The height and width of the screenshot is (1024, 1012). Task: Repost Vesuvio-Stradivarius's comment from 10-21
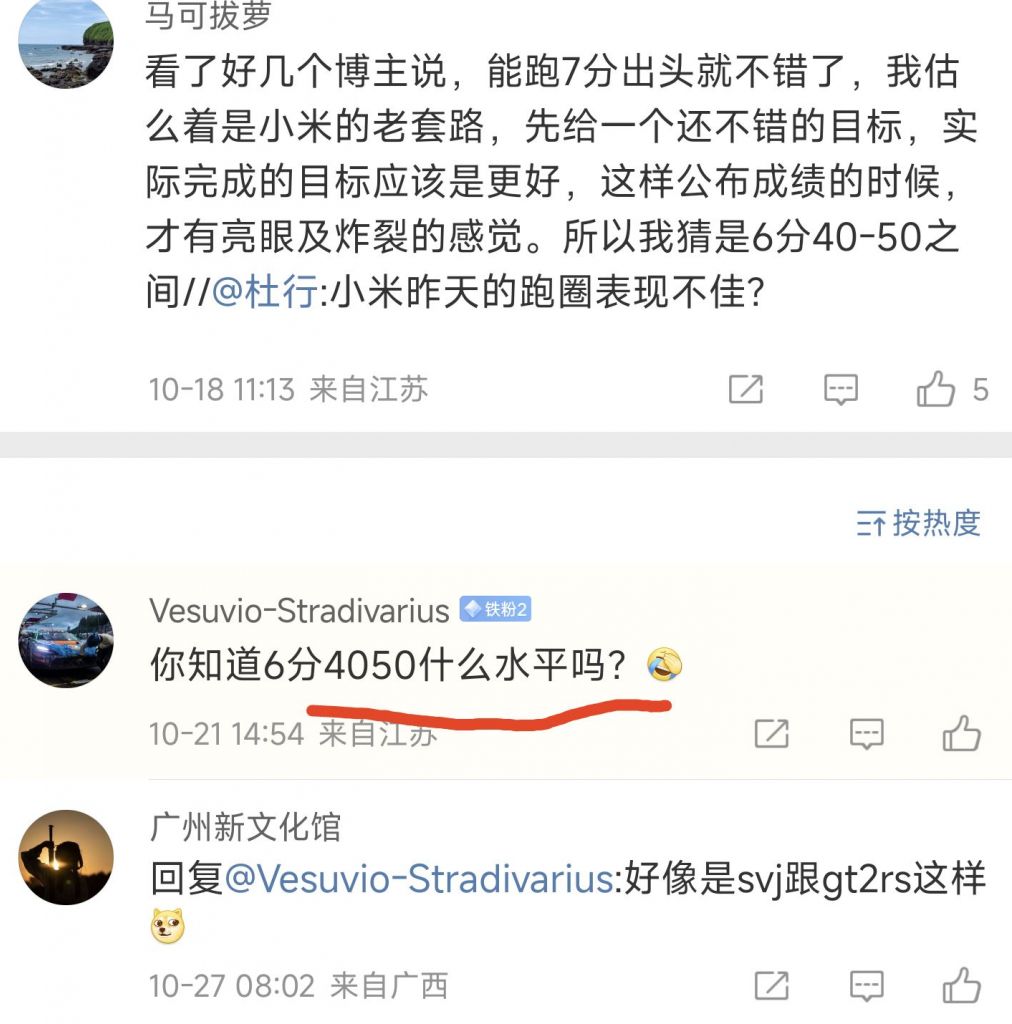point(771,735)
